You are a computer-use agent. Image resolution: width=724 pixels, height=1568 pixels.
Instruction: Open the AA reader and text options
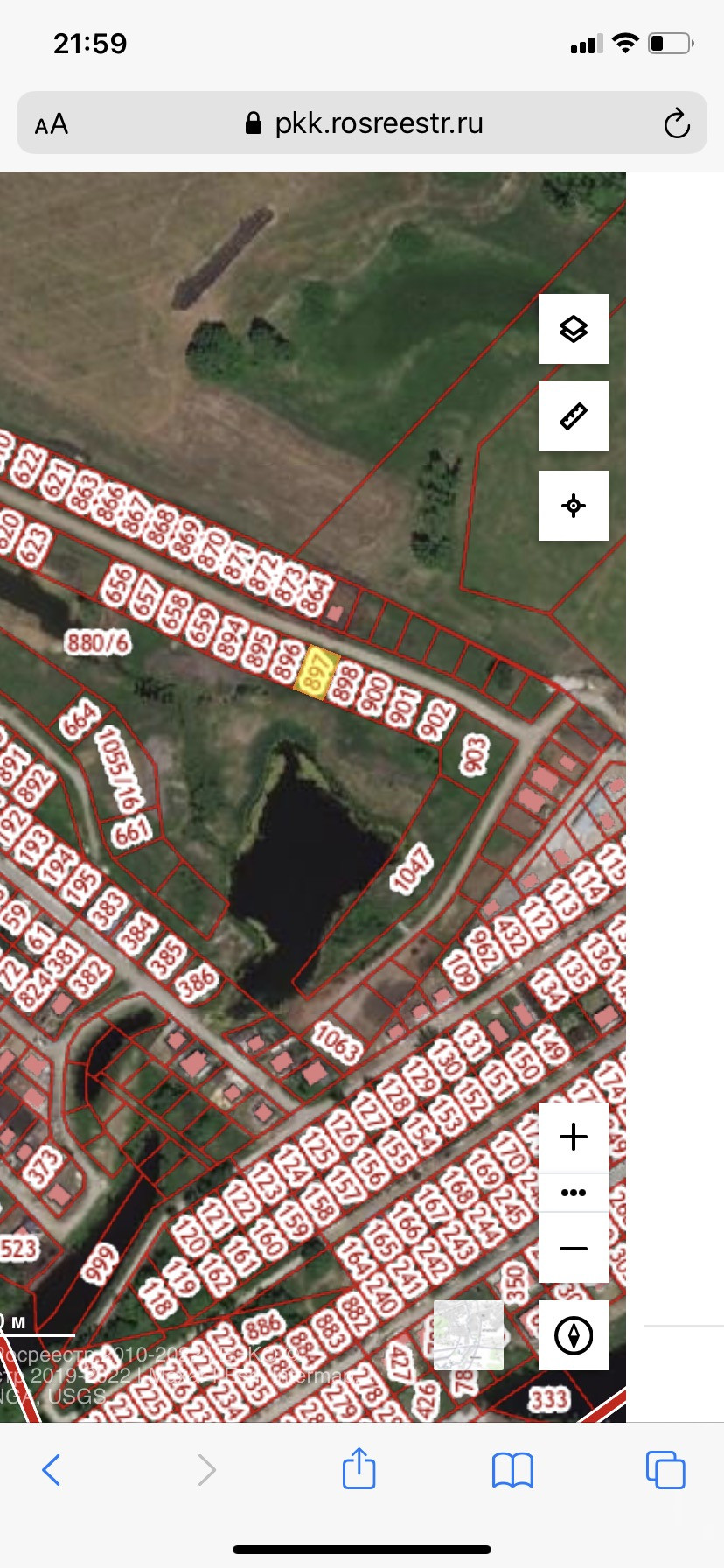click(51, 124)
